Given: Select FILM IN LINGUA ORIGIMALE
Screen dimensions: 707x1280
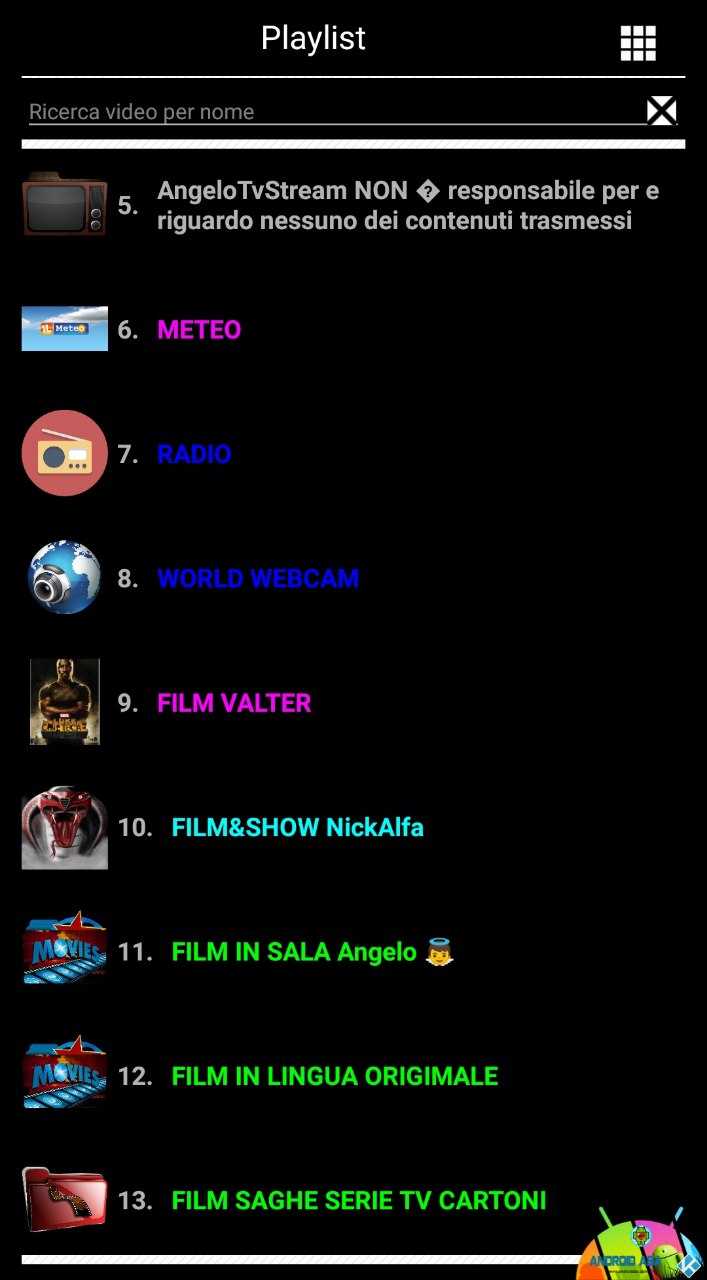Looking at the screenshot, I should pos(334,1076).
